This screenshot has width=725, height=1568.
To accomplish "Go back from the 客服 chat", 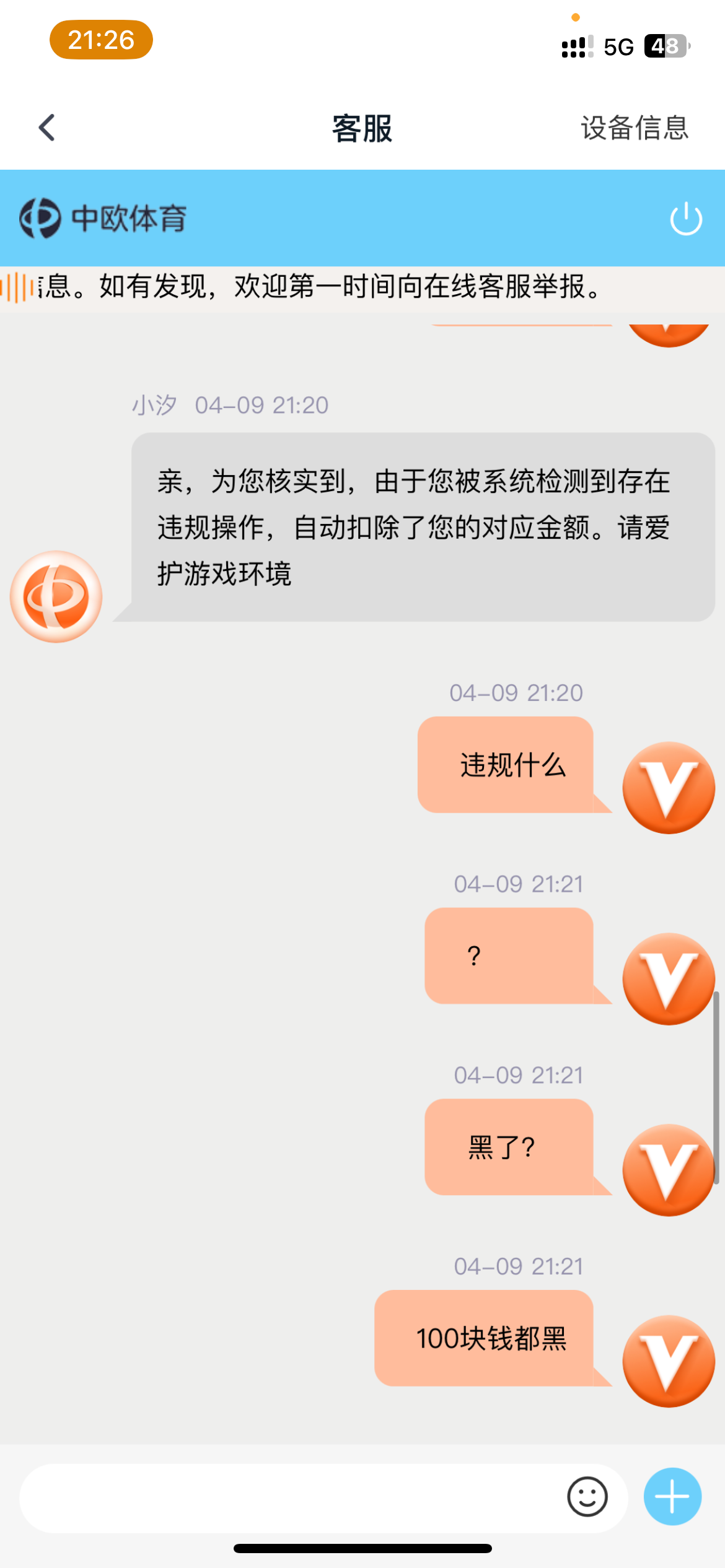I will (x=47, y=128).
